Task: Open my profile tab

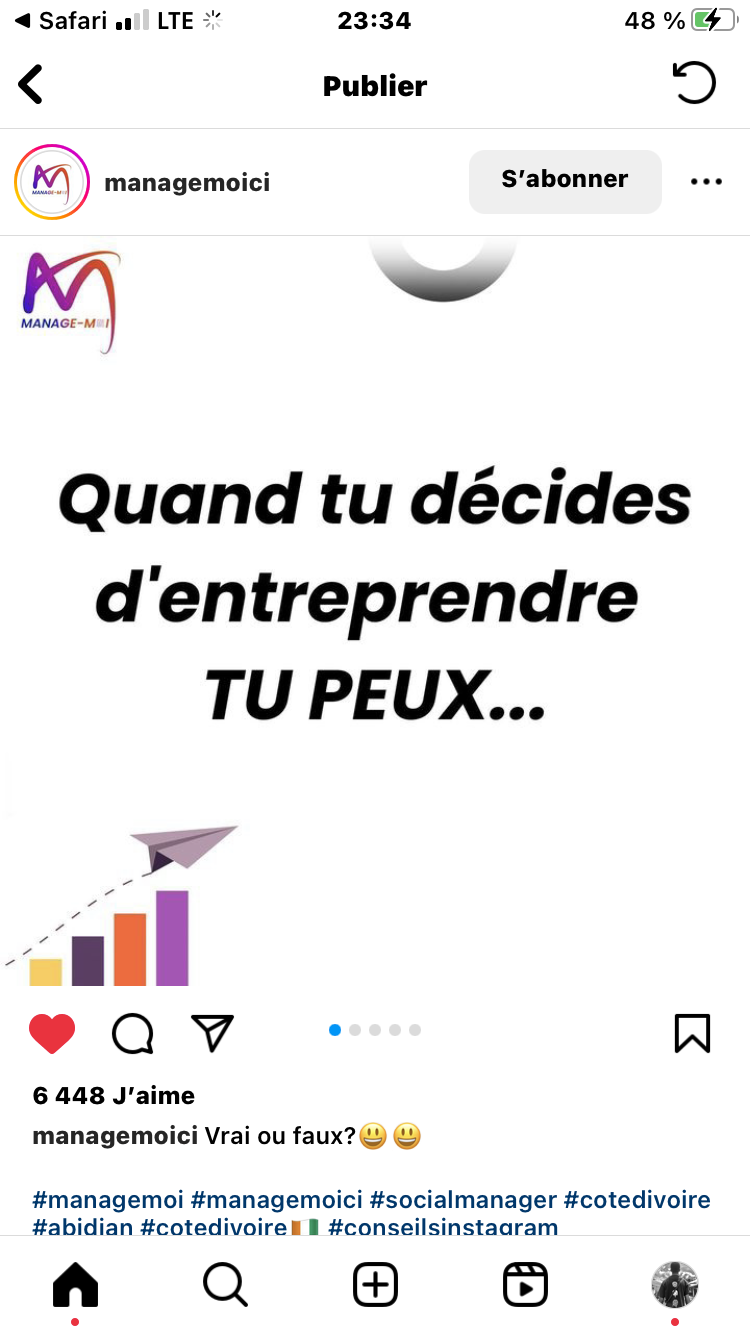Action: (x=675, y=1284)
